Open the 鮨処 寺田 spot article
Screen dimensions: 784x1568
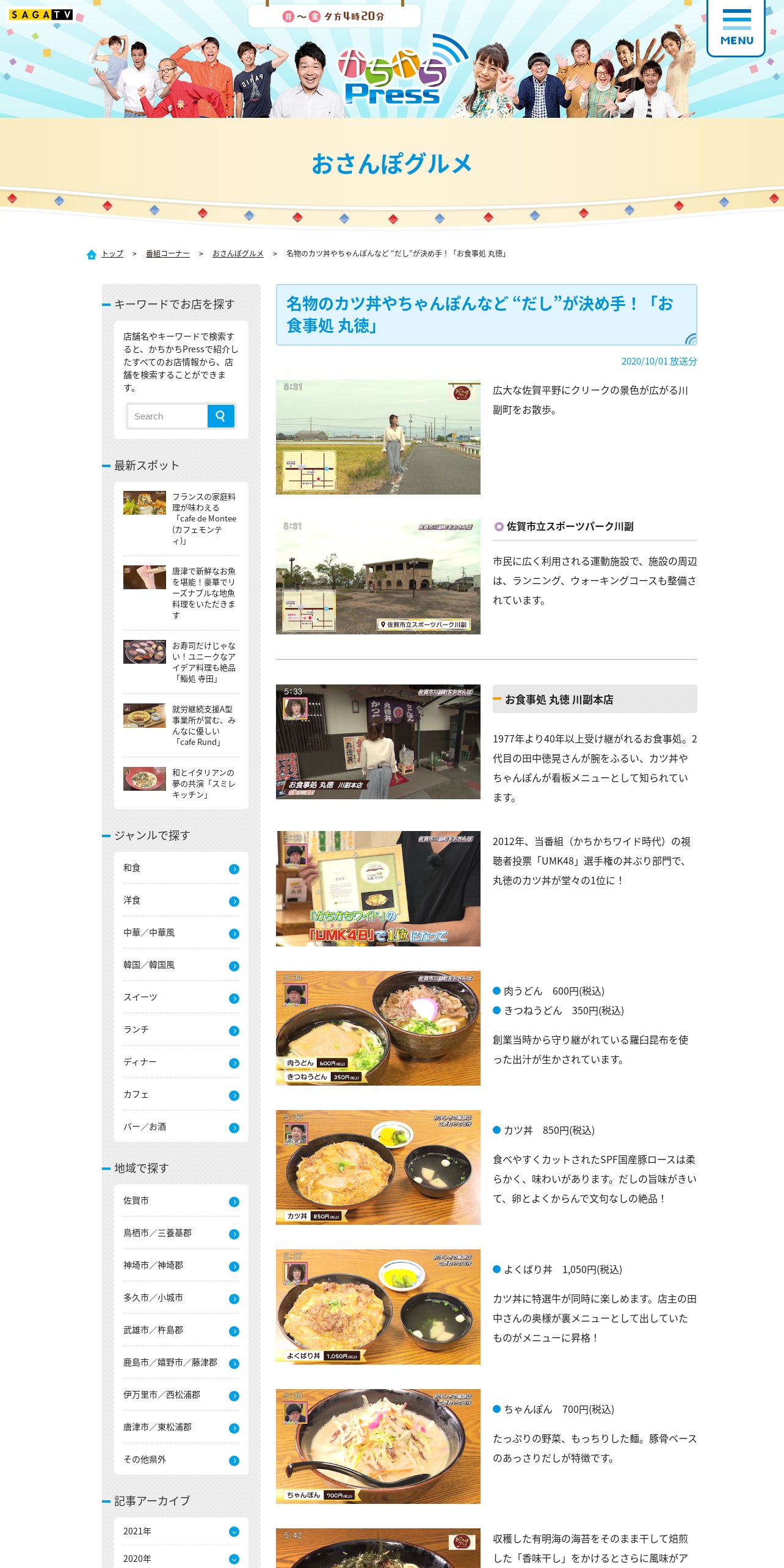204,662
